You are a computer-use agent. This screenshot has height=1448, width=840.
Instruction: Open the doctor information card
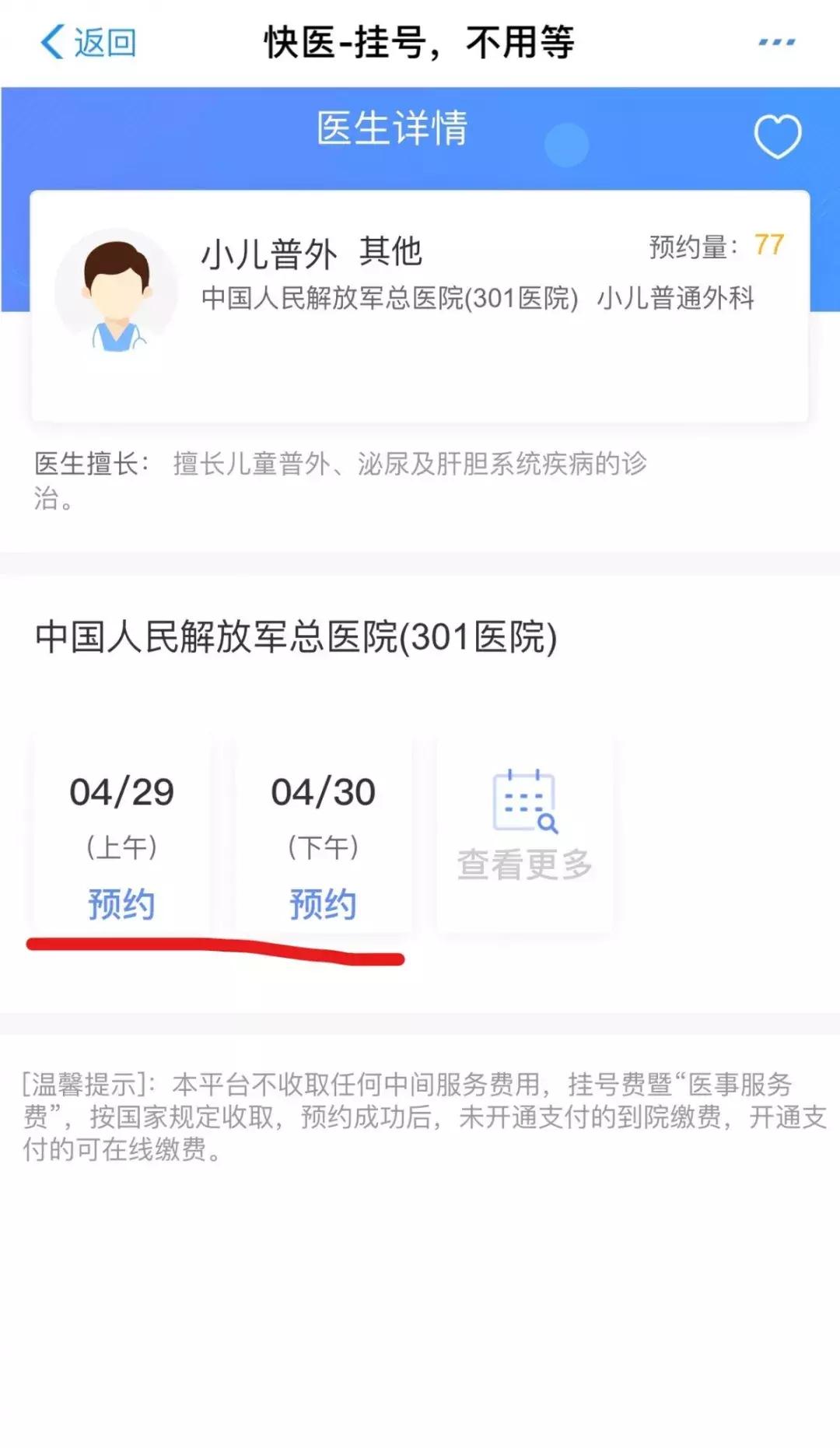pyautogui.click(x=420, y=300)
